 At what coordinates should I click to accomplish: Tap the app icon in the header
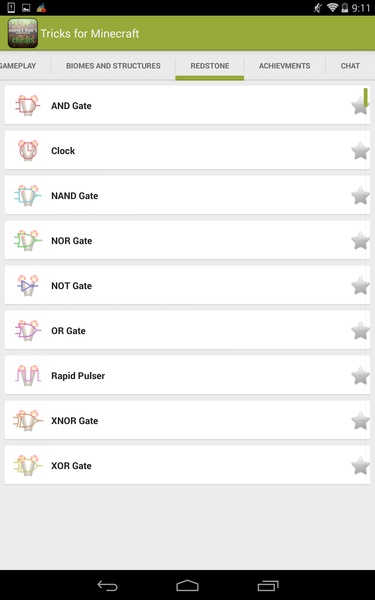[23, 33]
